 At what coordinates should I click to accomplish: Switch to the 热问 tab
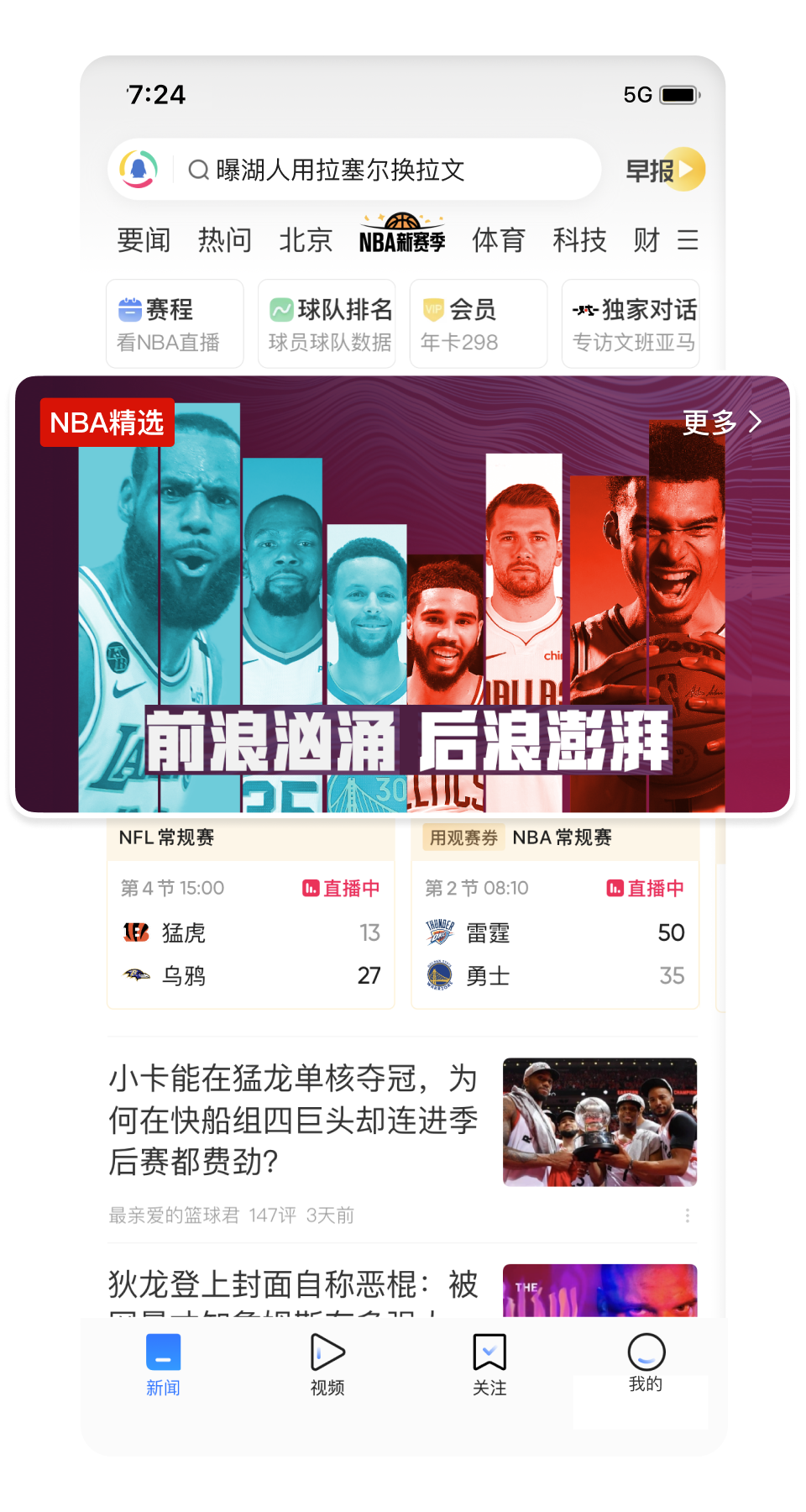[x=224, y=240]
